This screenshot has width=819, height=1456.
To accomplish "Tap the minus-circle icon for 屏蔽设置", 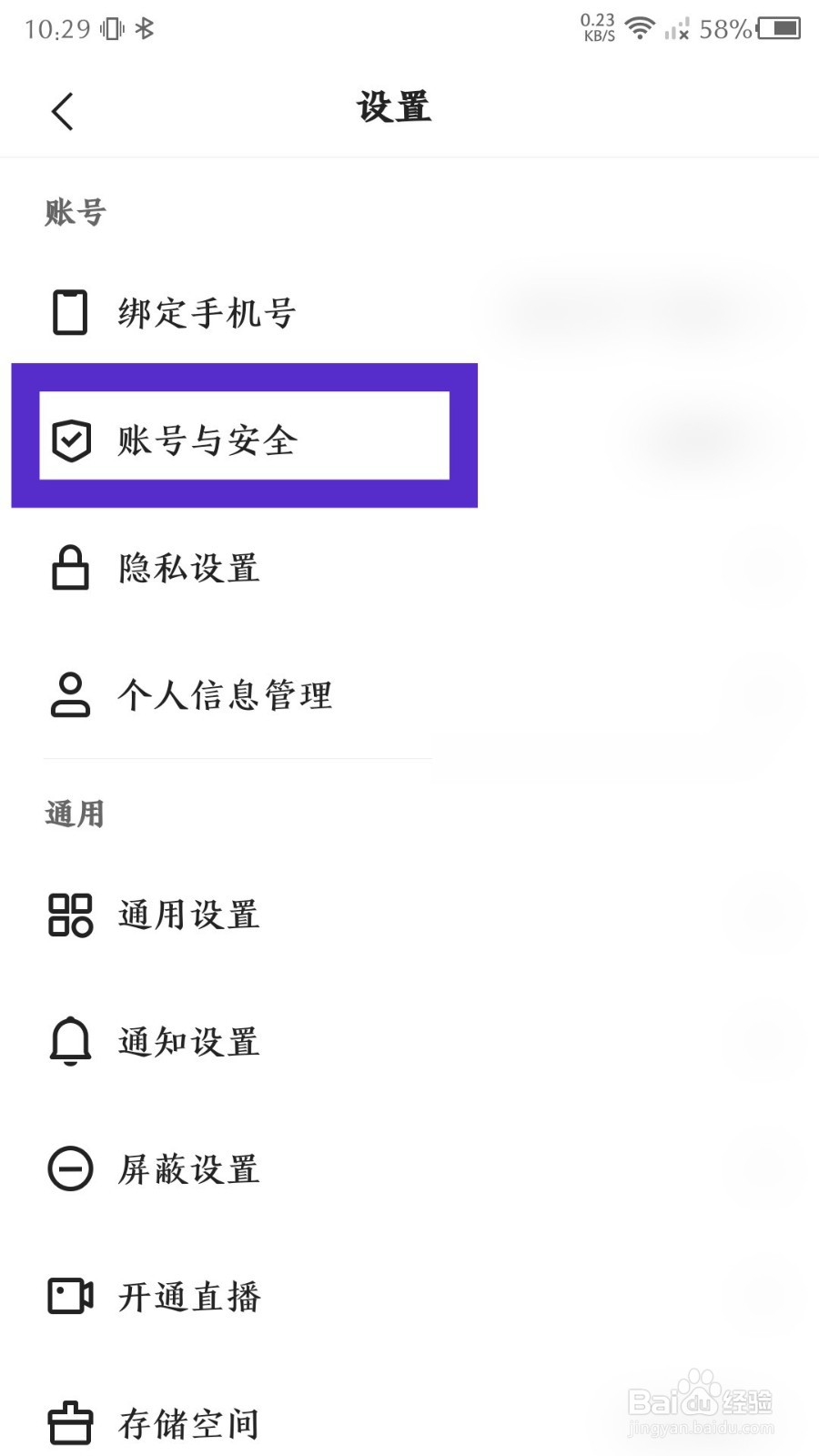I will click(x=68, y=1169).
